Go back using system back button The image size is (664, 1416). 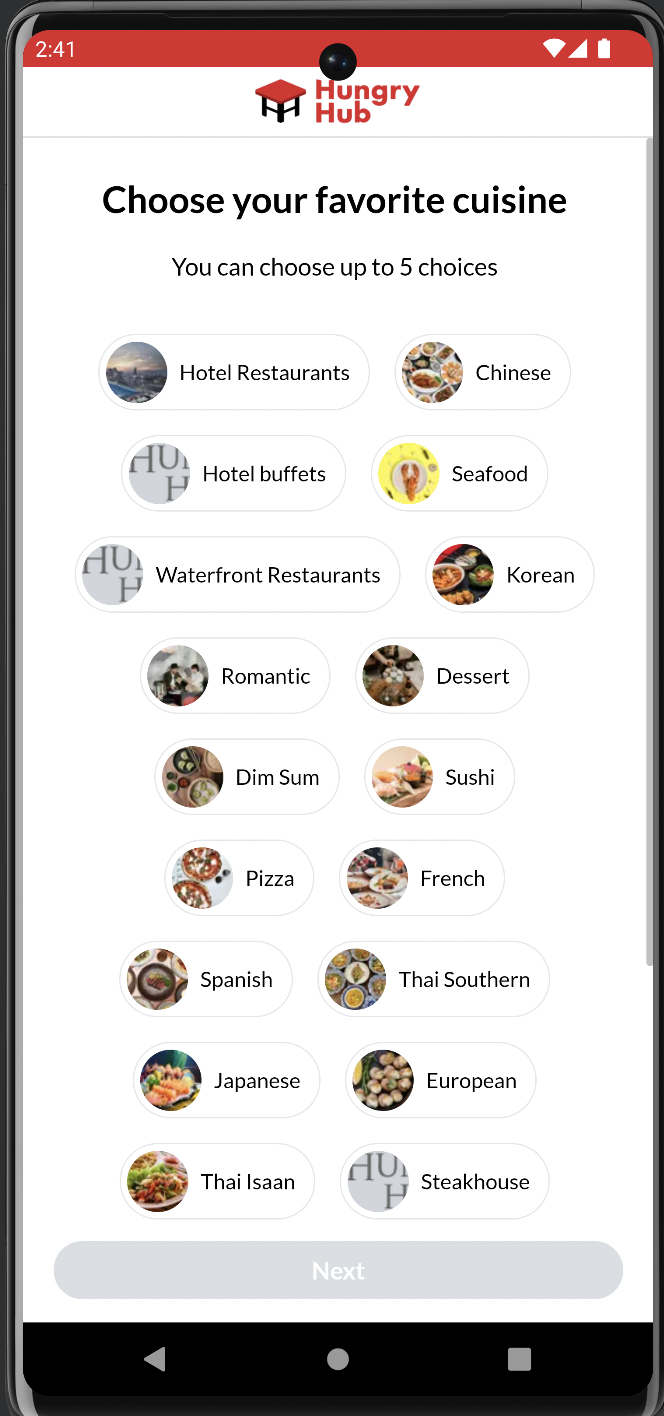click(155, 1358)
